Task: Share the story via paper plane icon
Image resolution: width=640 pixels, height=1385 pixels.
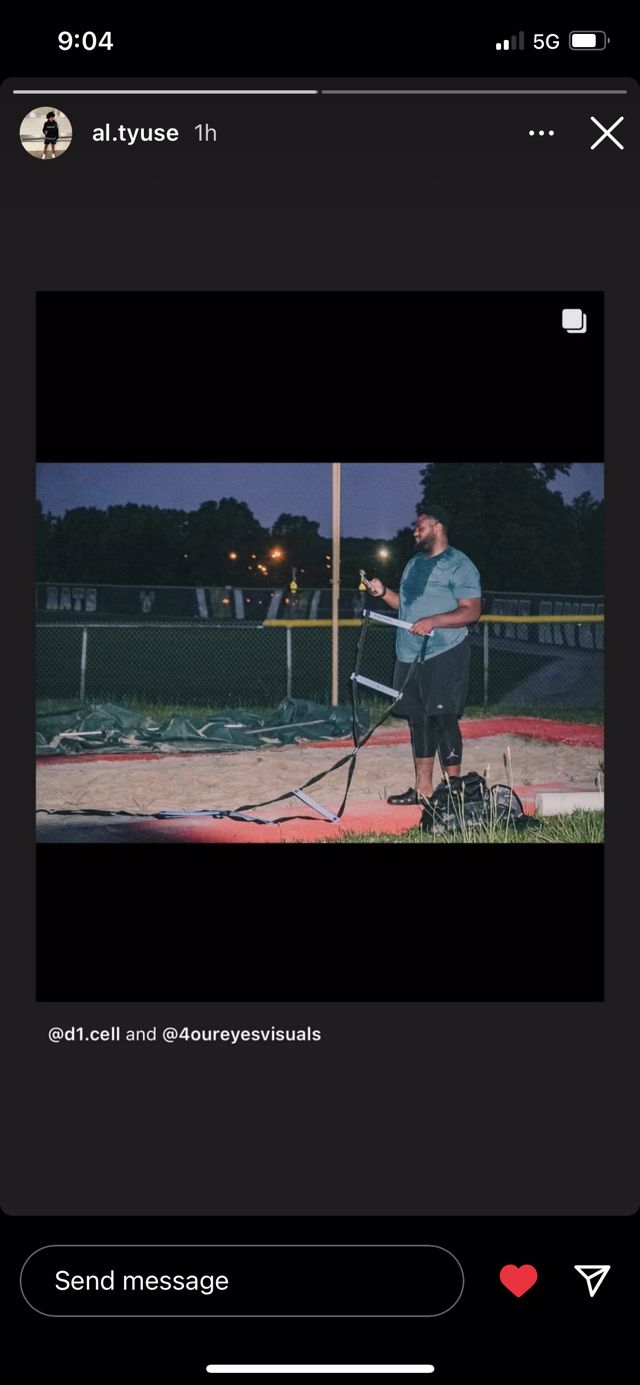Action: (x=592, y=1280)
